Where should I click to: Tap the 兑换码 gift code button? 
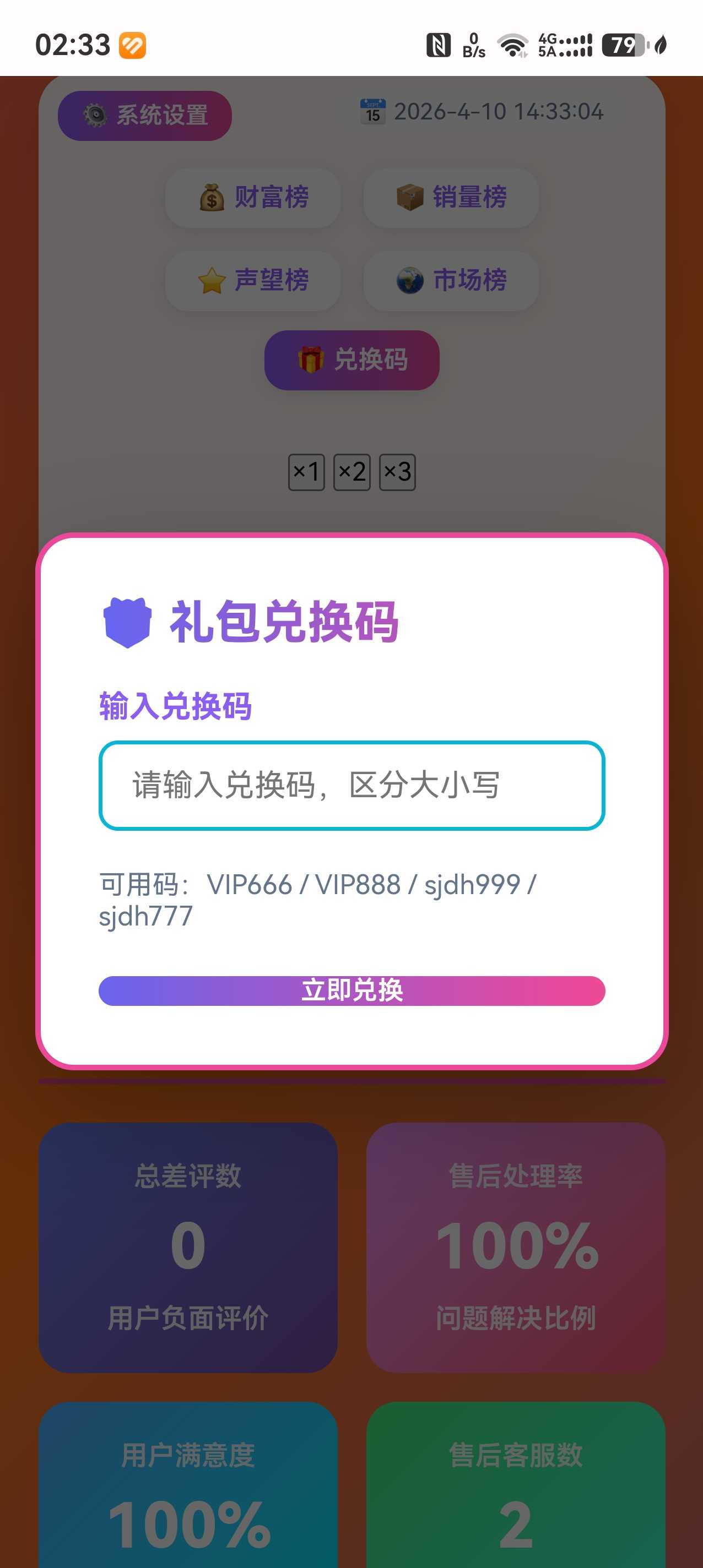(351, 360)
